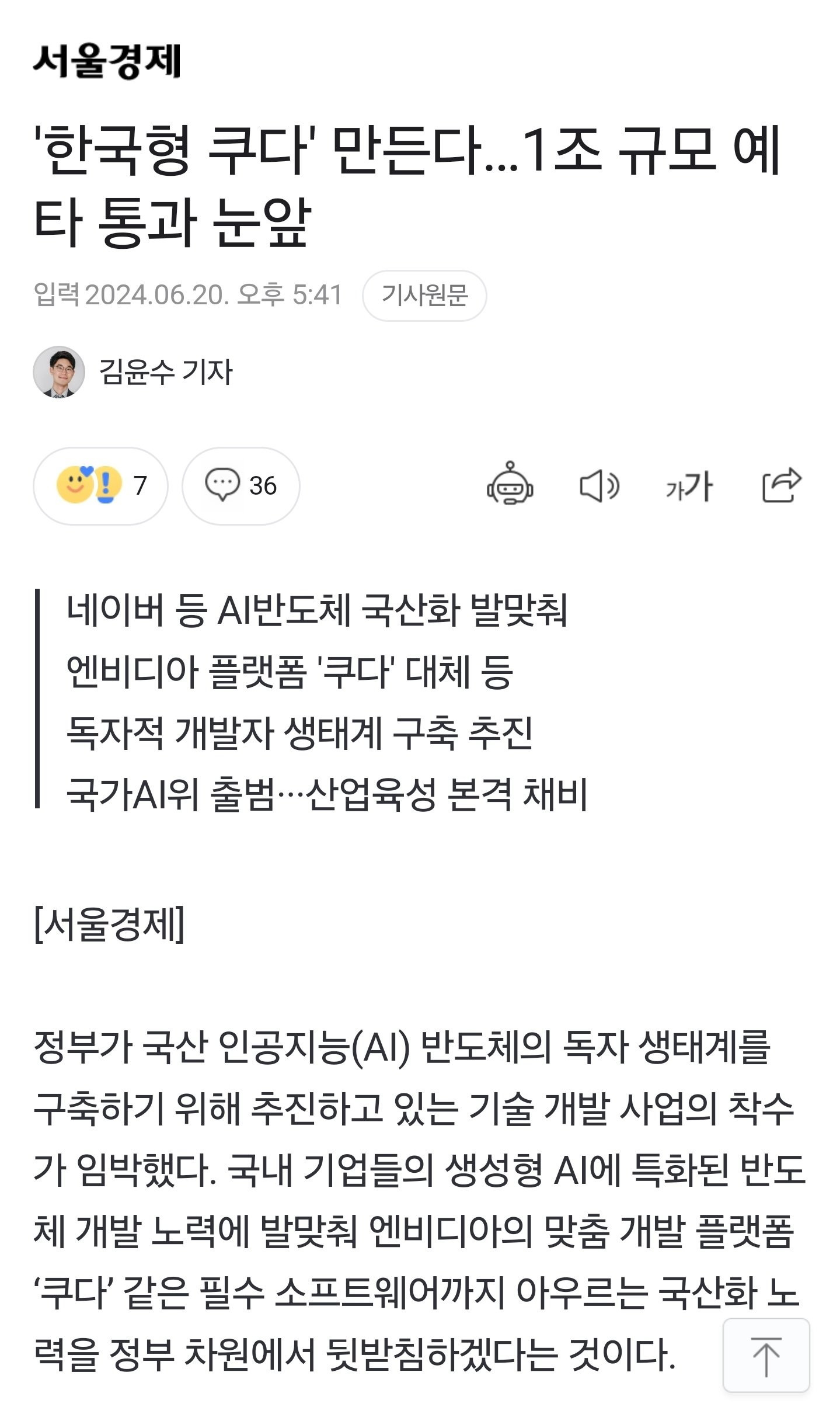Jump back to top with the arrow button
Viewport: 840px width, 1407px height.
point(766,1355)
